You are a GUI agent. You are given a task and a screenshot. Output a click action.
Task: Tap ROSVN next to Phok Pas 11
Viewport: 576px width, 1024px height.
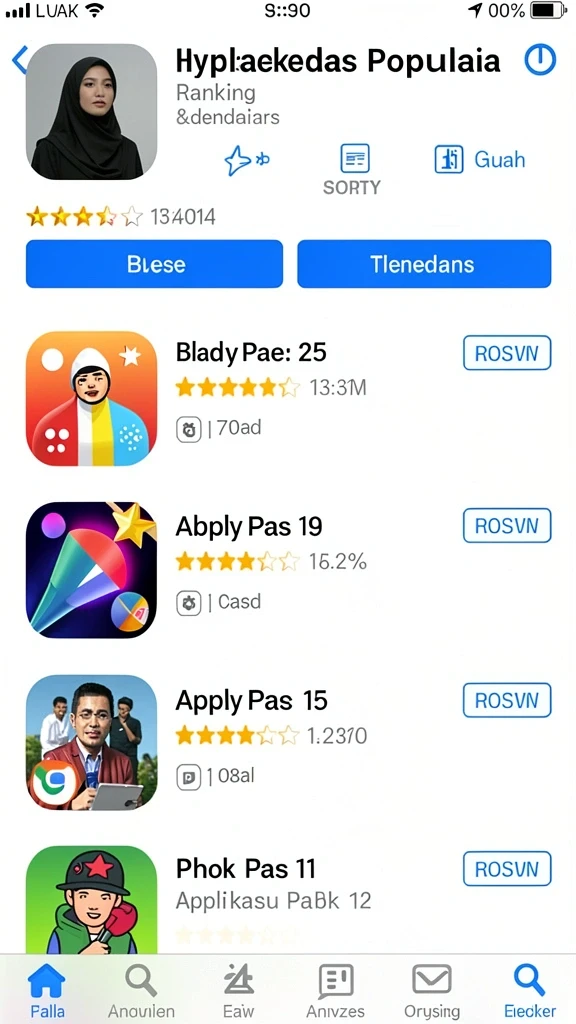(x=507, y=869)
